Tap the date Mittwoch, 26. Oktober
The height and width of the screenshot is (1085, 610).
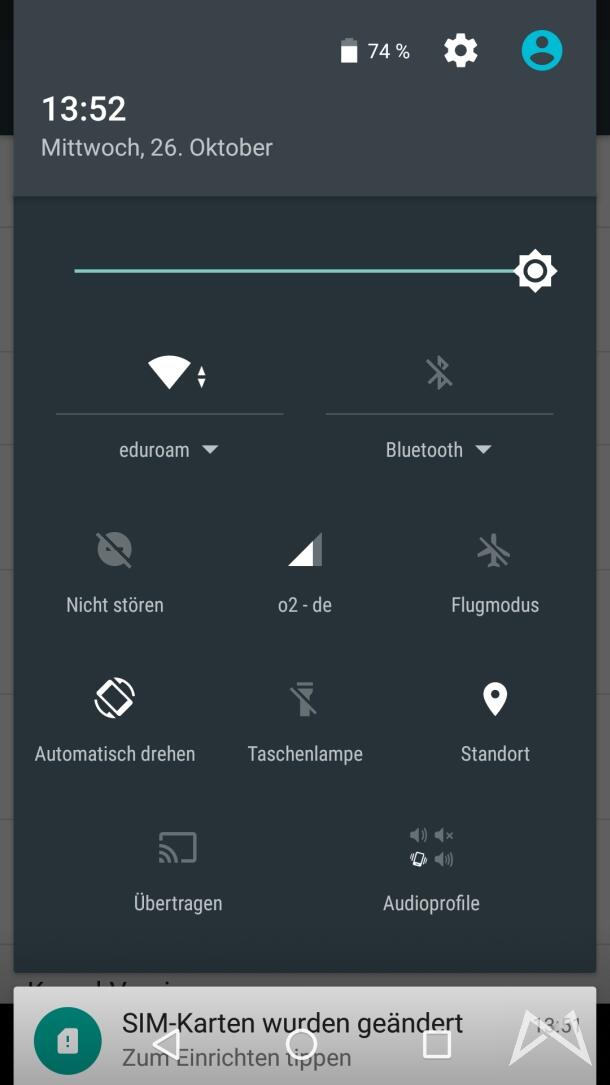click(157, 148)
